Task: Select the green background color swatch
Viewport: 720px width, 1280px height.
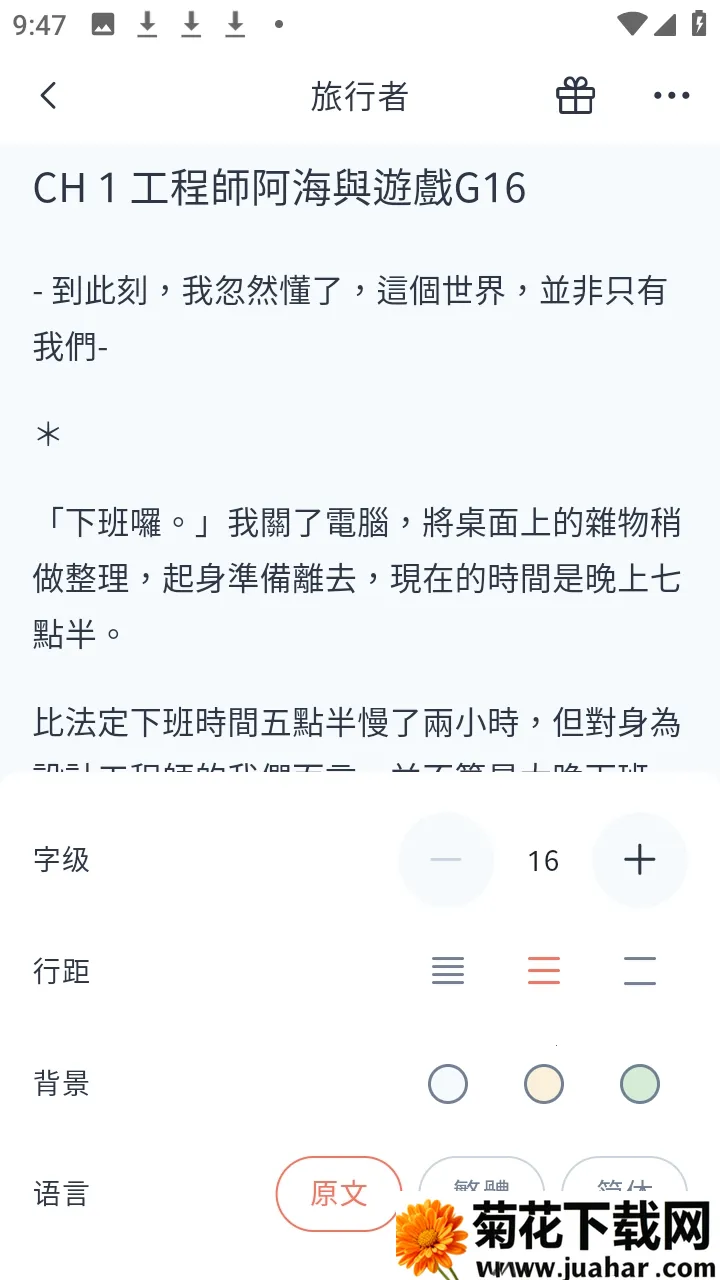Action: coord(639,1084)
